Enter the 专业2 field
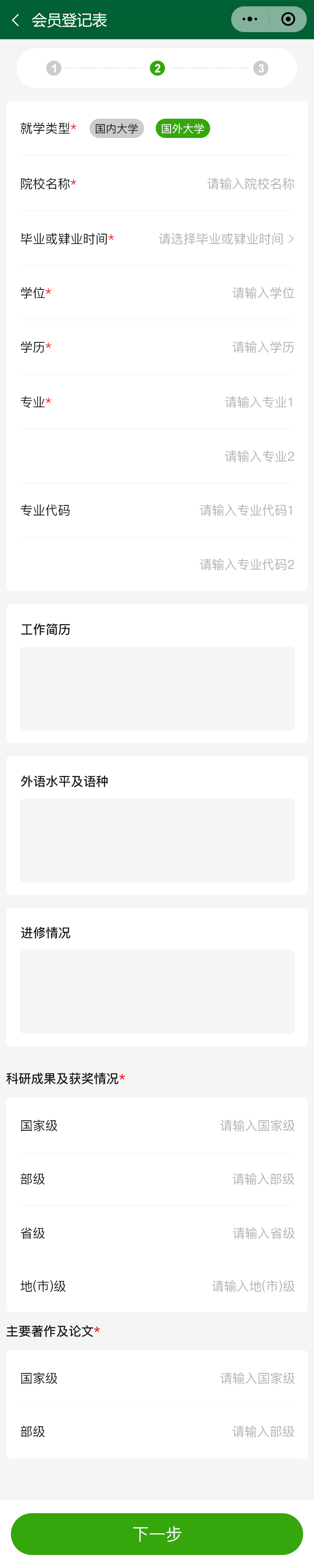 (x=258, y=456)
